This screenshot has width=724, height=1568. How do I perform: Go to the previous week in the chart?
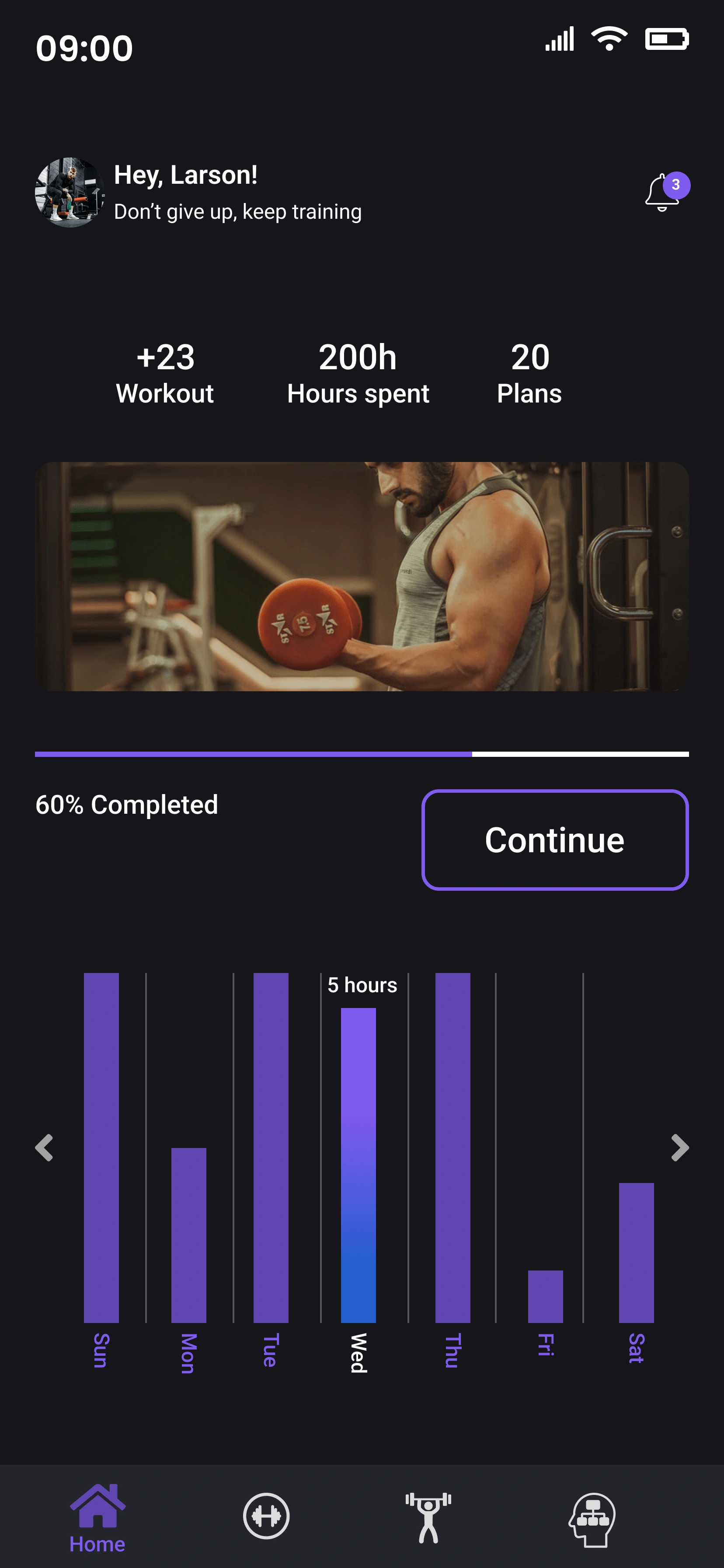coord(45,1148)
